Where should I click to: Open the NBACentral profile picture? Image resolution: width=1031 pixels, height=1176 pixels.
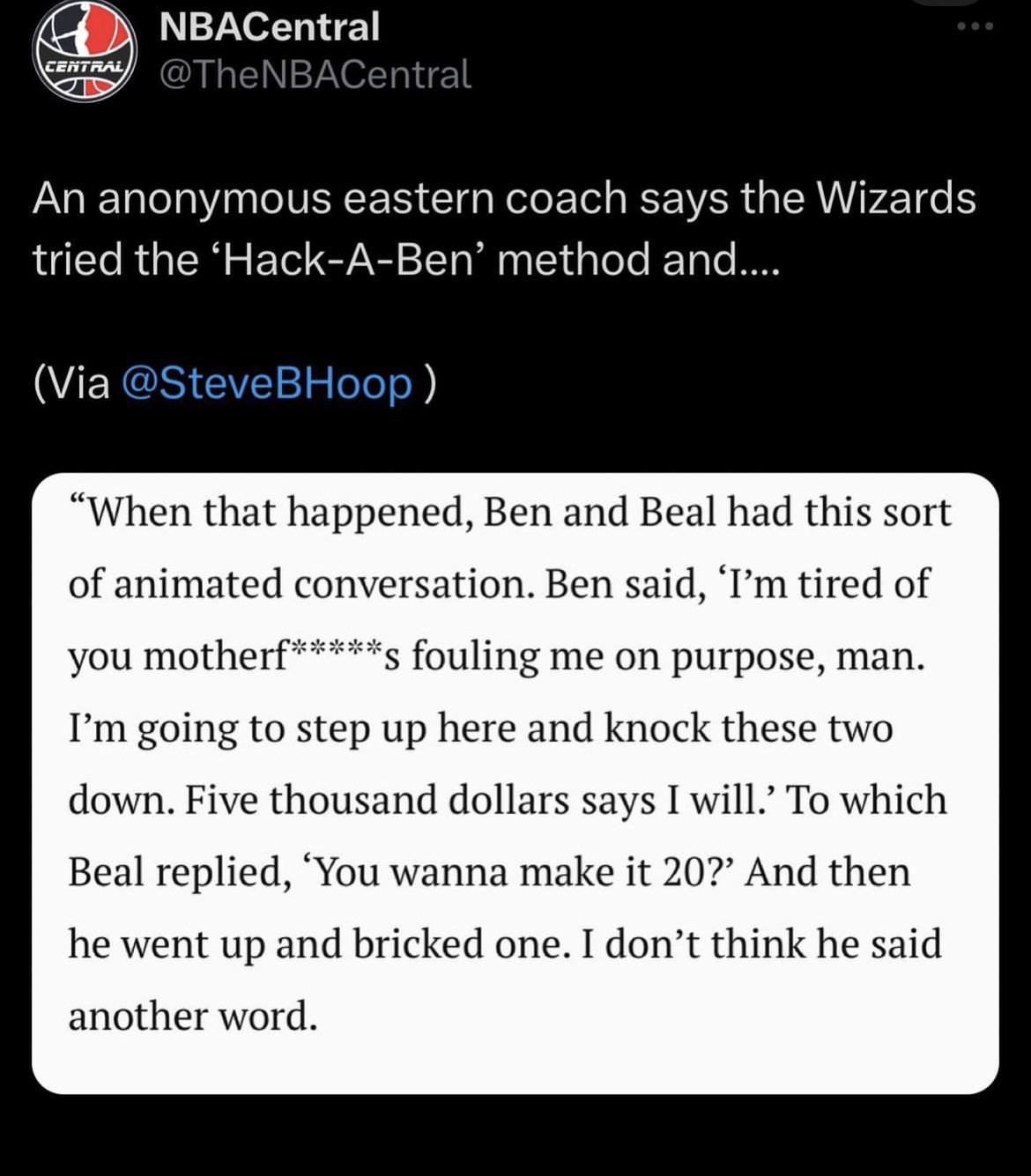[85, 51]
